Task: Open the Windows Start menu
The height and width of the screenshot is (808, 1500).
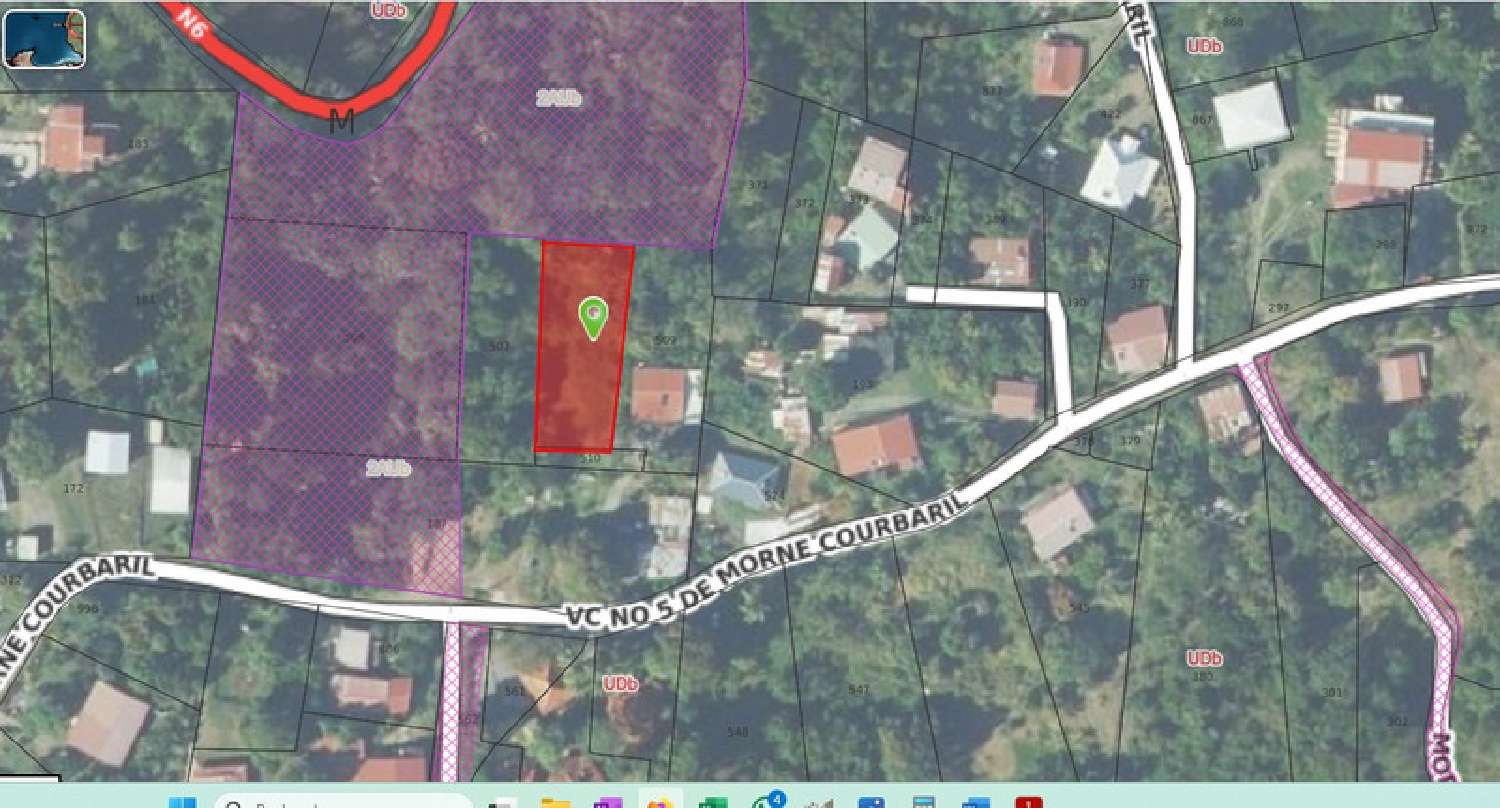Action: (x=182, y=803)
